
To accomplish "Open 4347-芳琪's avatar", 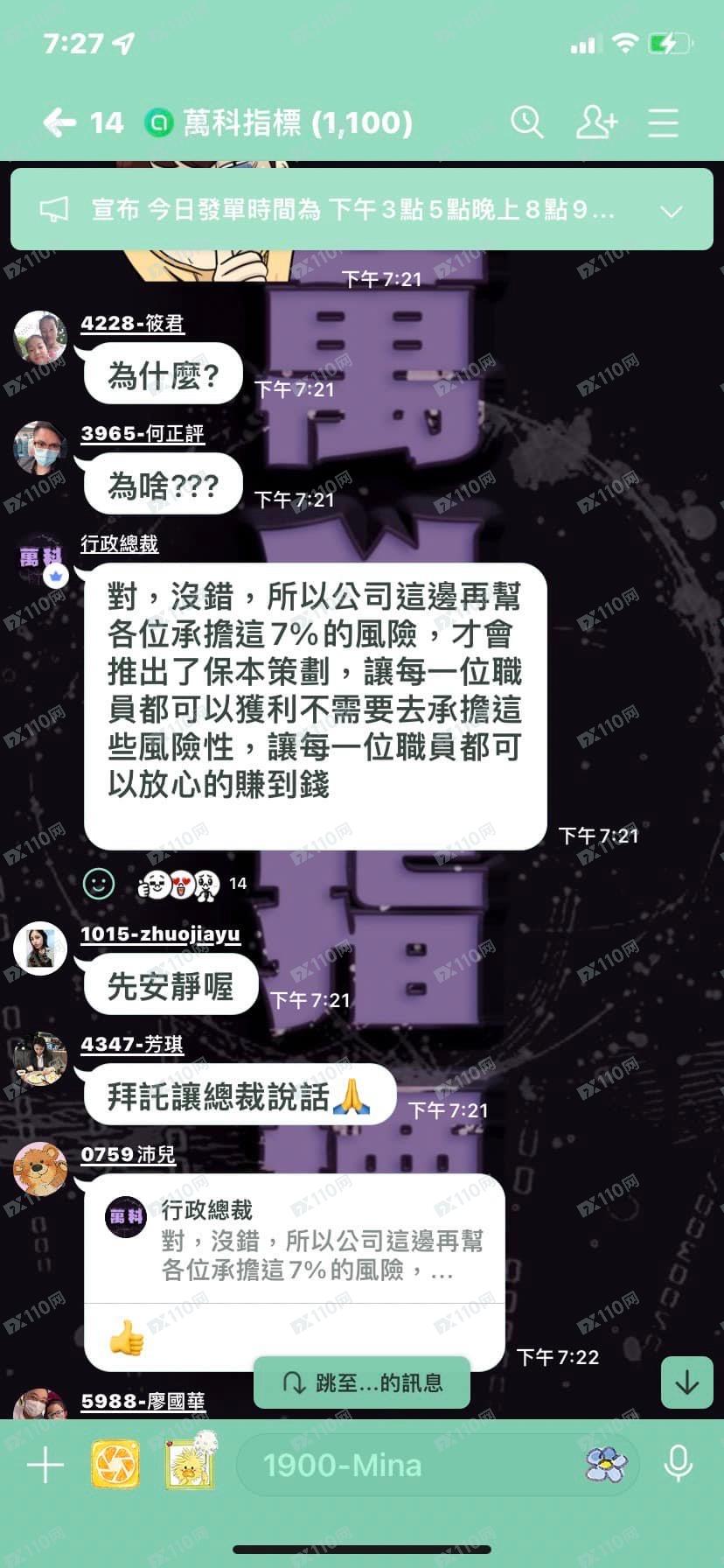I will point(40,1058).
